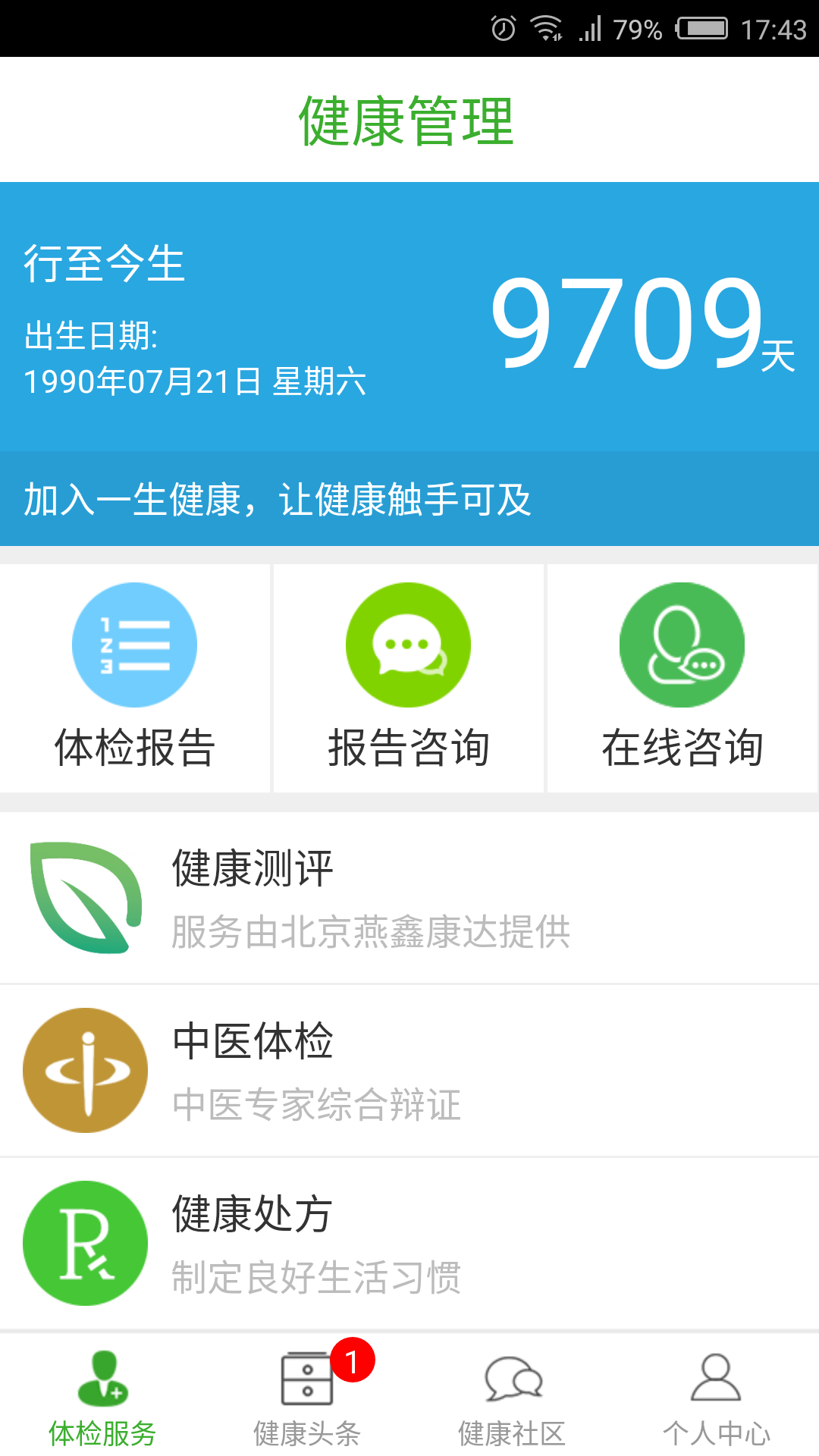The width and height of the screenshot is (819, 1456).
Task: Tap the 加入一生健康 banner
Action: pos(409,499)
